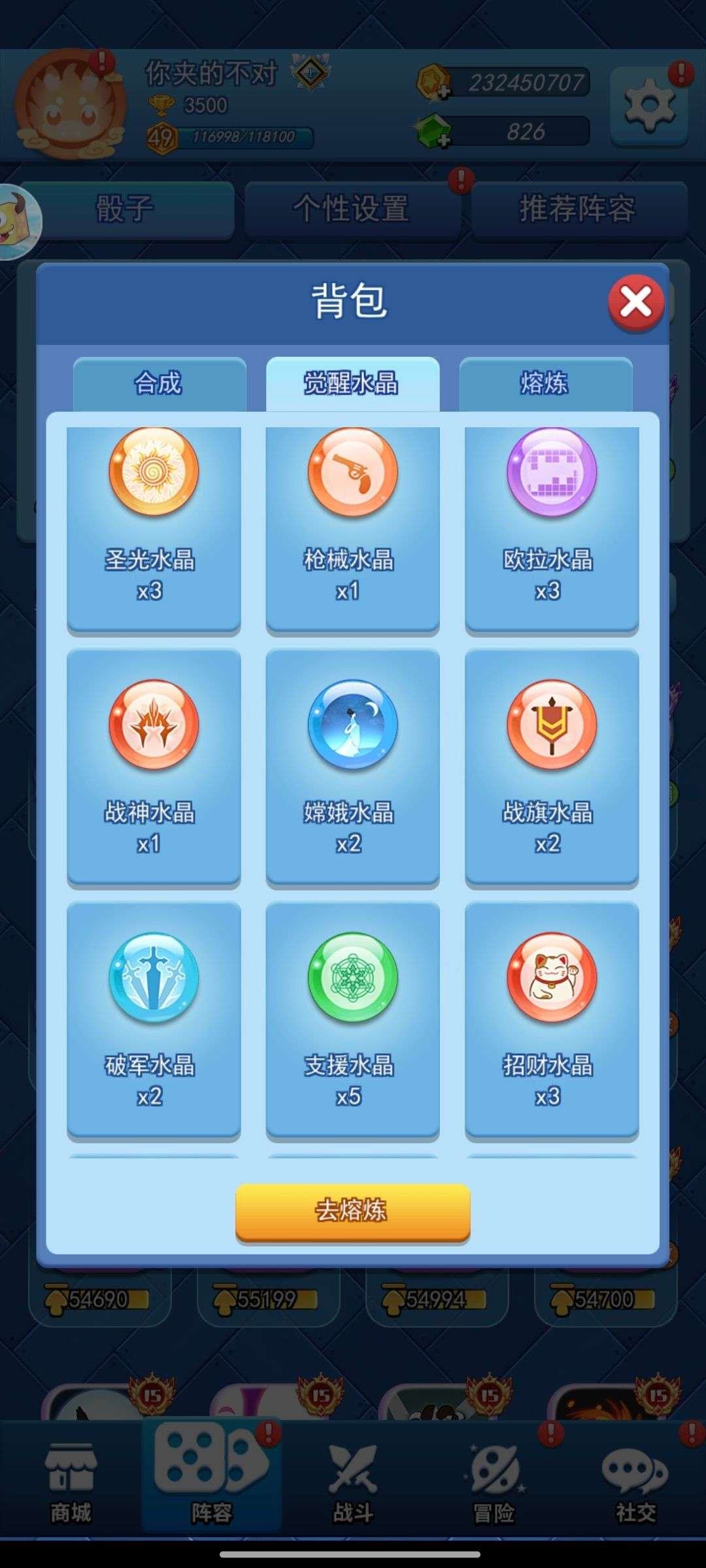Close the 背包 dialog

point(635,302)
